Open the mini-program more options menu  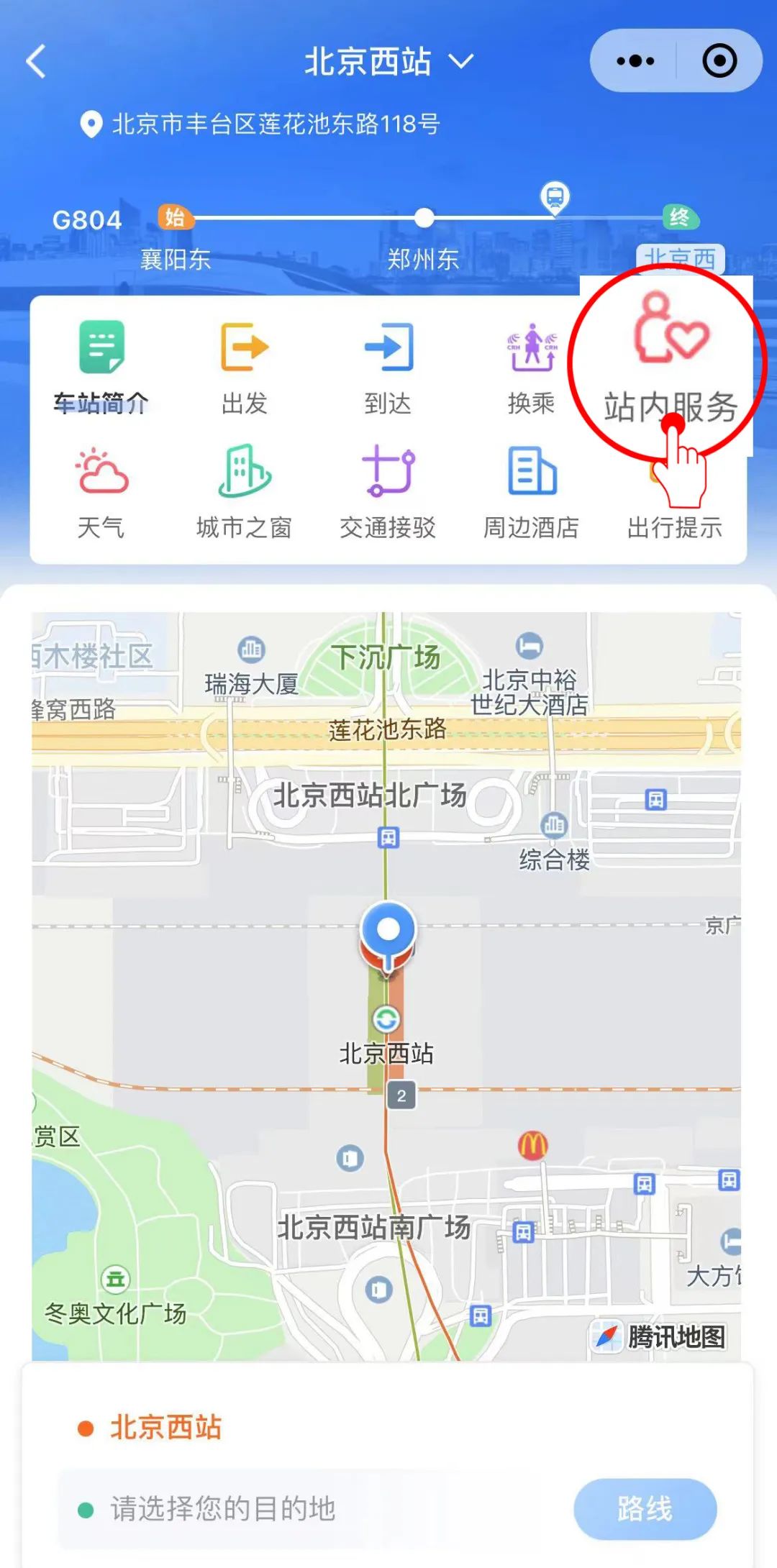click(x=635, y=61)
